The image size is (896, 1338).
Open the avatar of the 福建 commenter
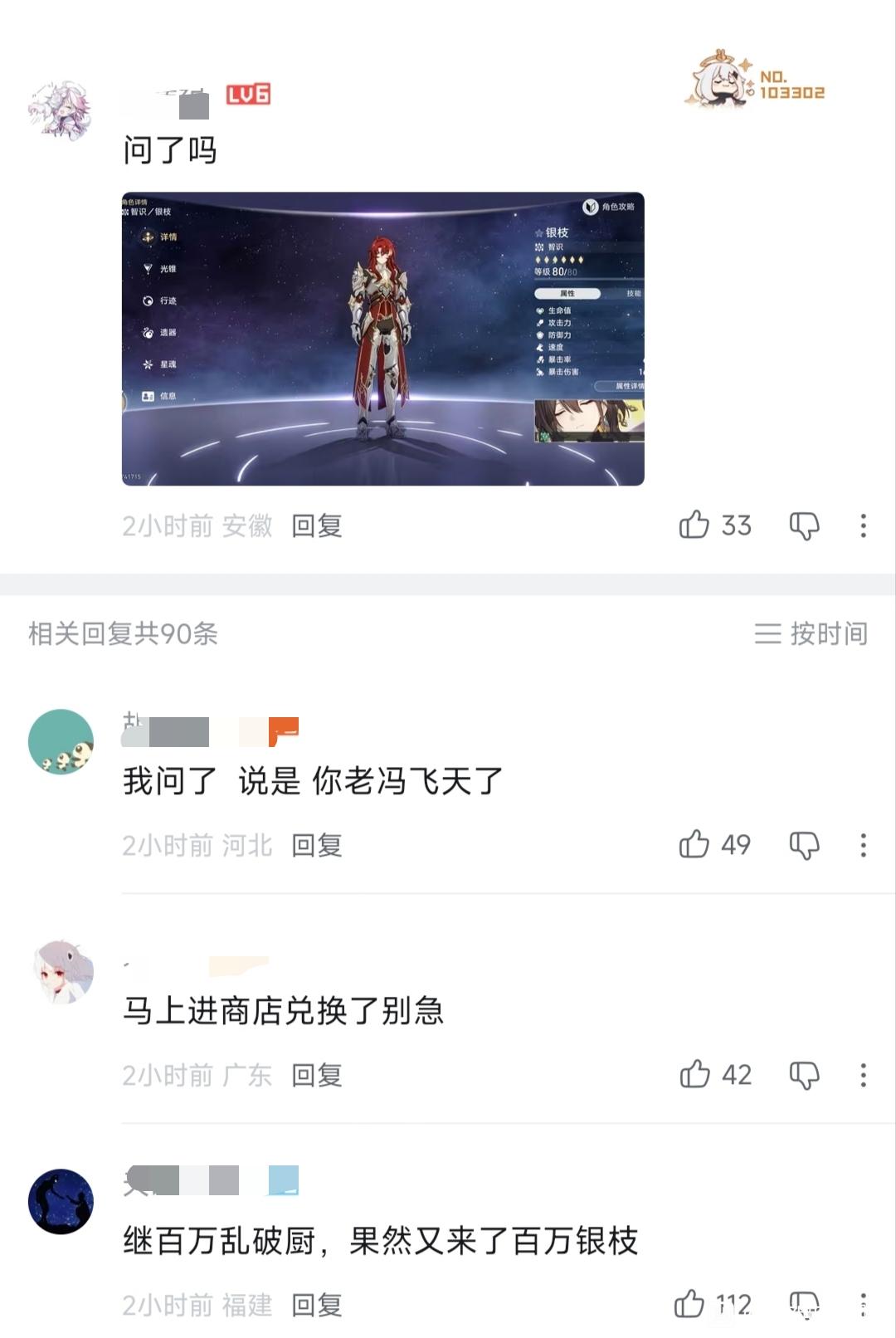pyautogui.click(x=61, y=1201)
